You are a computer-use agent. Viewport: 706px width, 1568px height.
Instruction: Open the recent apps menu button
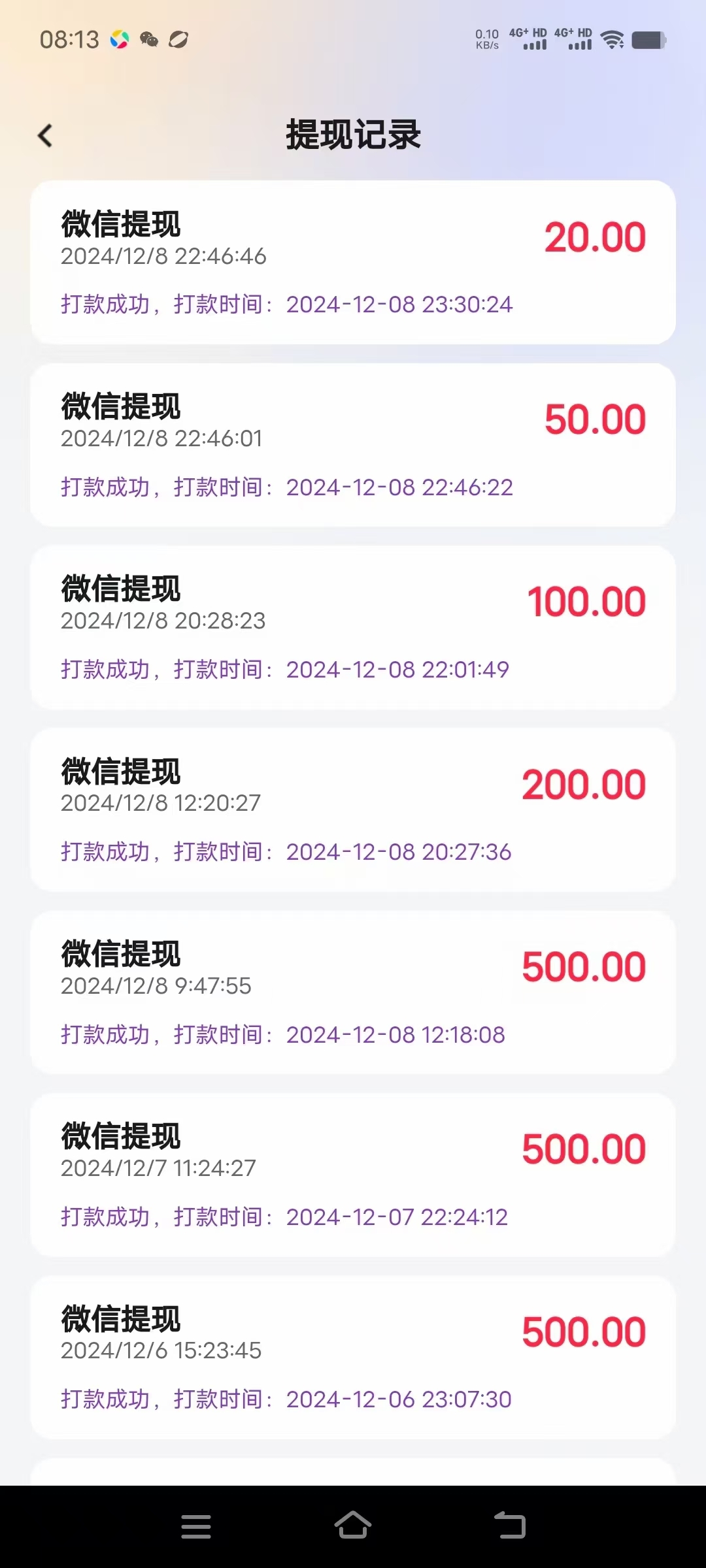[x=196, y=1526]
